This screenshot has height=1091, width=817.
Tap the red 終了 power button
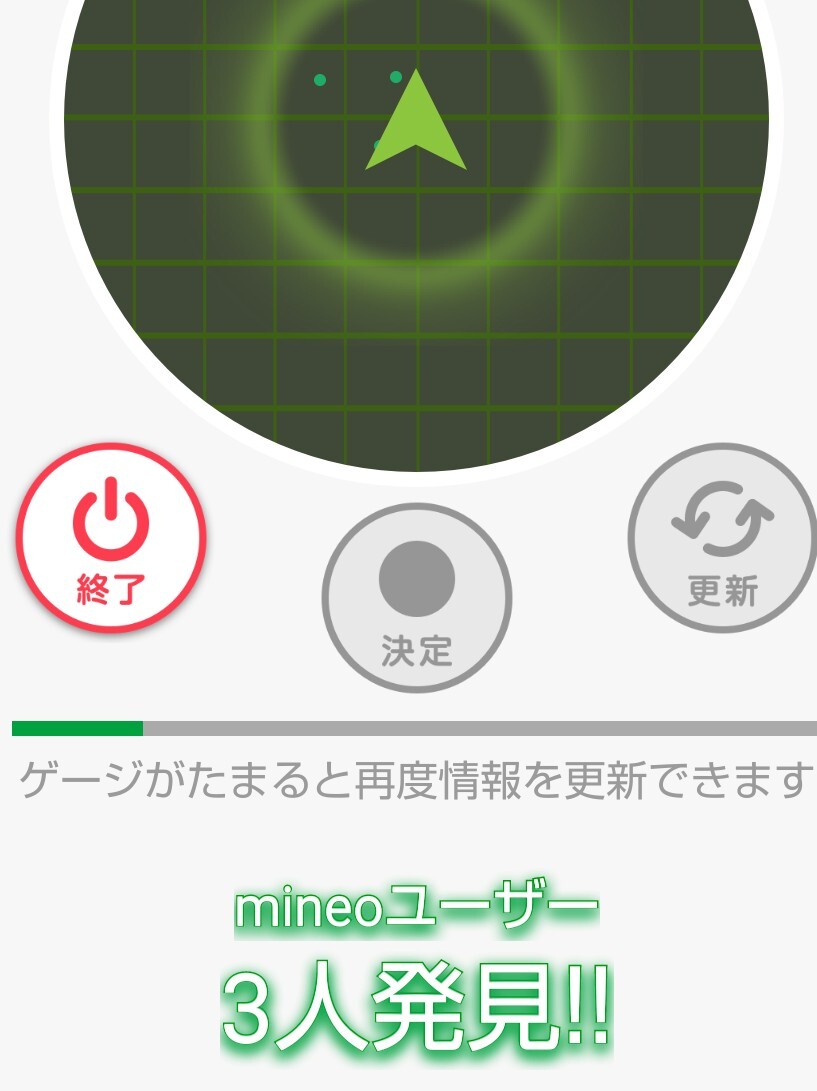(x=110, y=538)
